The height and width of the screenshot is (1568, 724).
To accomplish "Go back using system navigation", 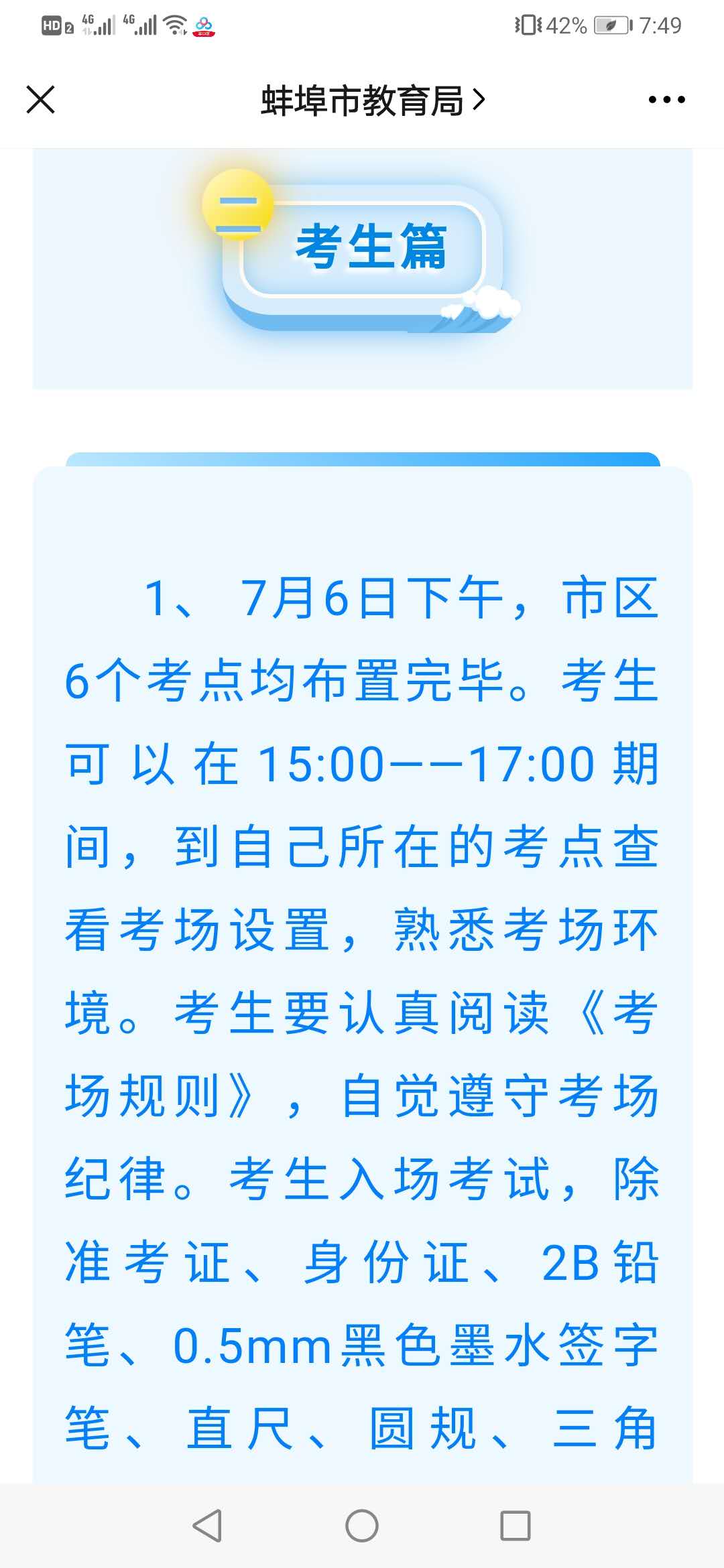I will [x=207, y=1526].
